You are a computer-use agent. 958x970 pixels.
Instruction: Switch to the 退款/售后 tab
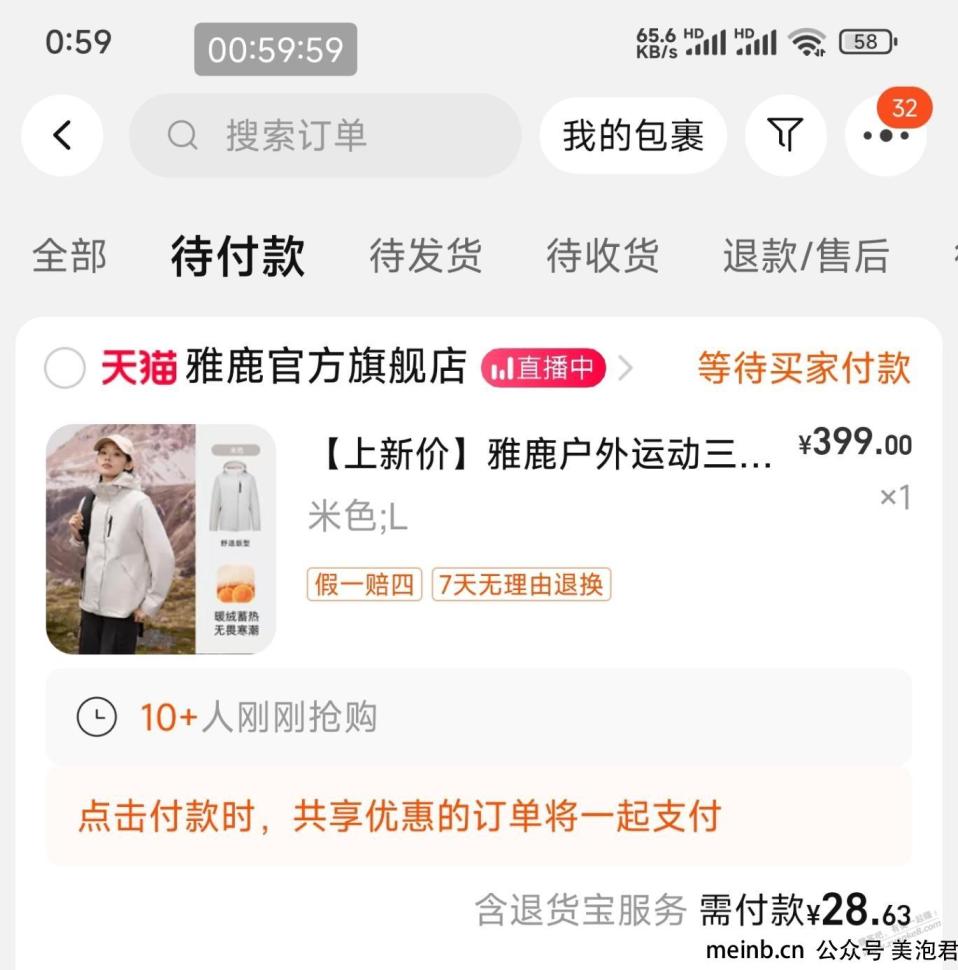coord(805,256)
